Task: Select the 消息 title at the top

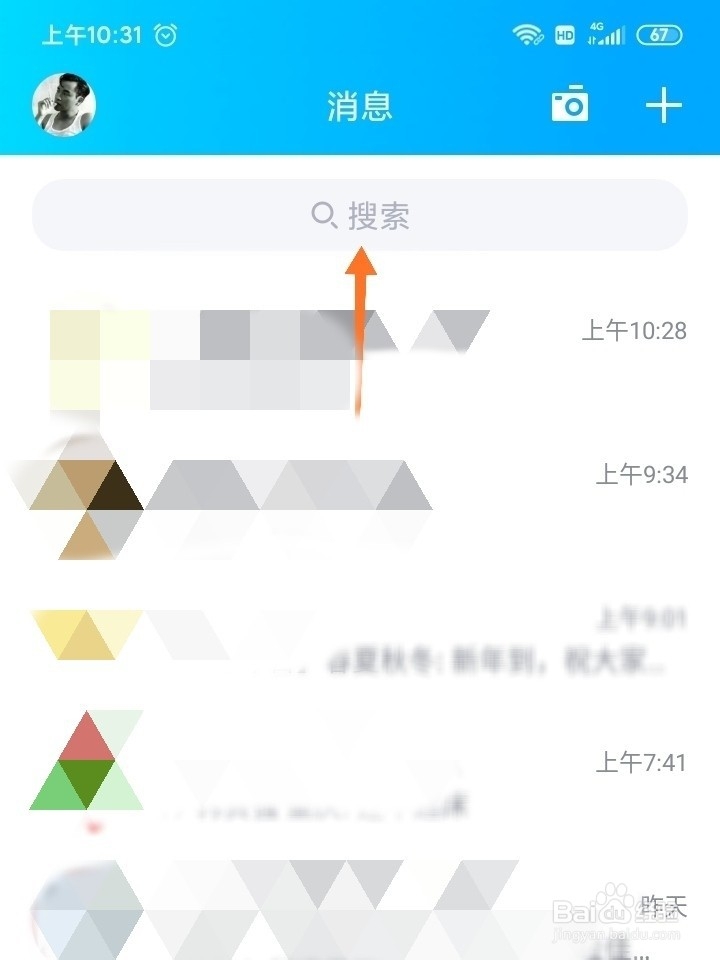Action: [359, 104]
